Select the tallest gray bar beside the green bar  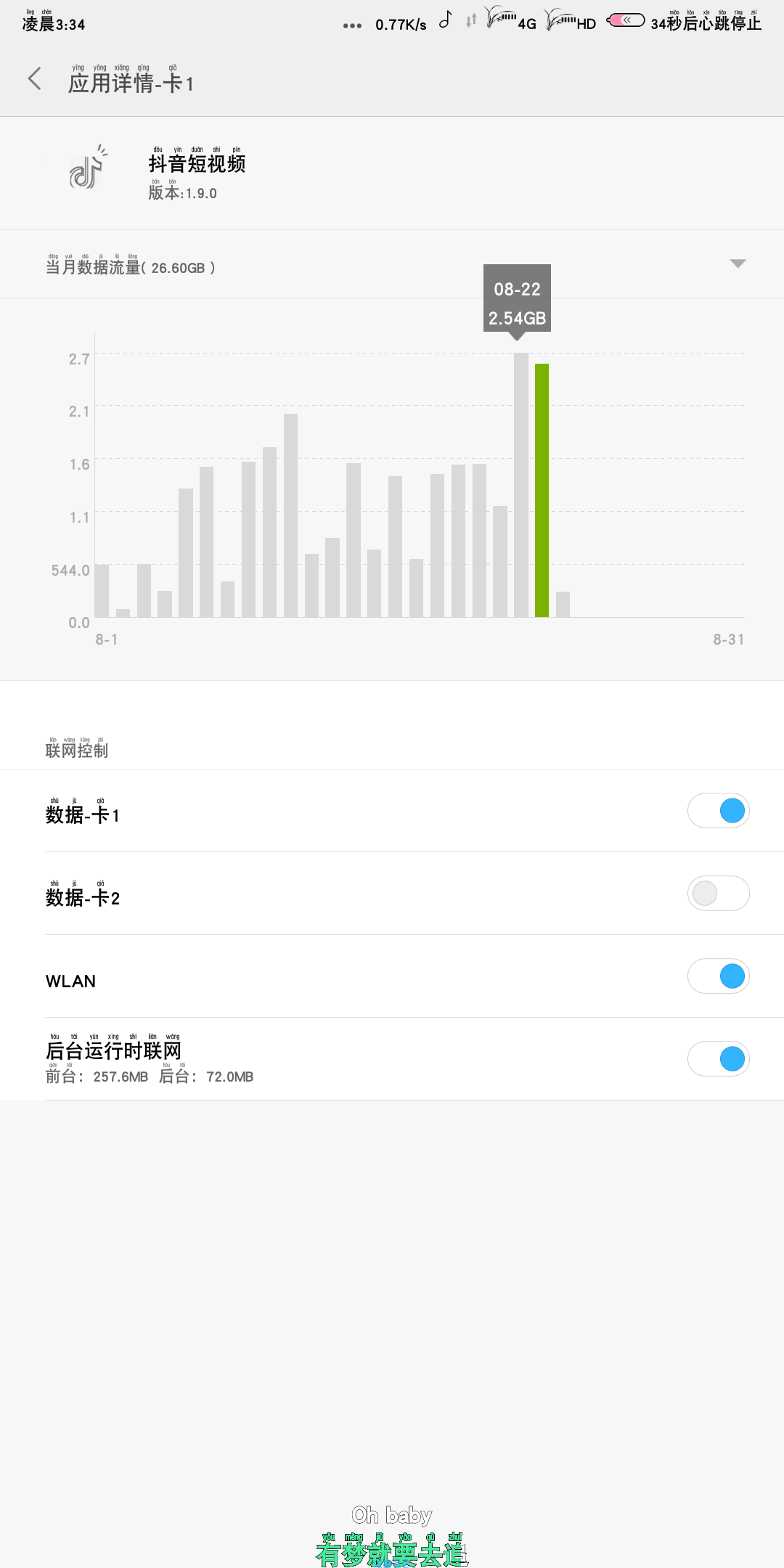(x=521, y=485)
